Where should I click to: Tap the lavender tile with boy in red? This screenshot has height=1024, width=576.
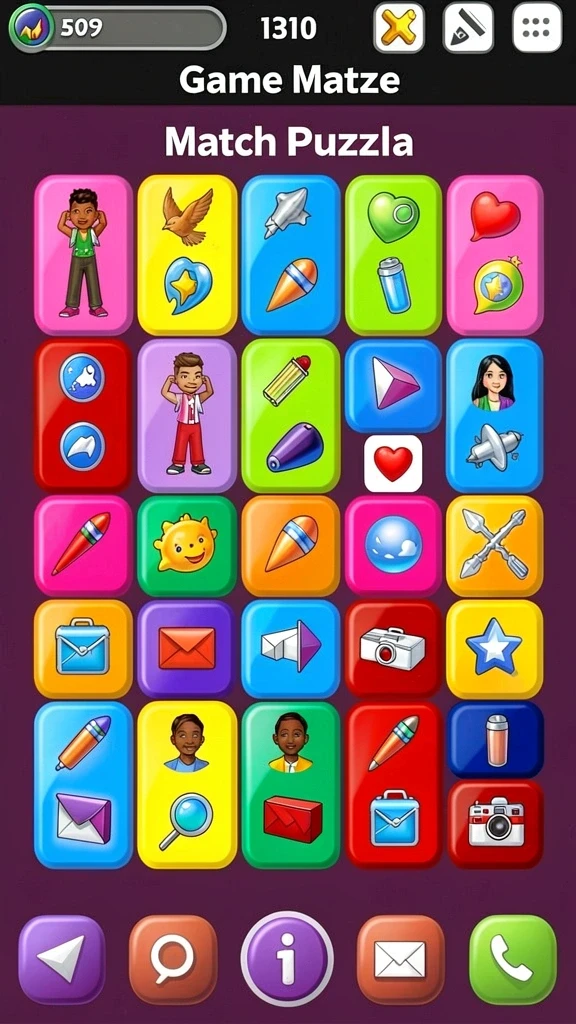coord(187,415)
